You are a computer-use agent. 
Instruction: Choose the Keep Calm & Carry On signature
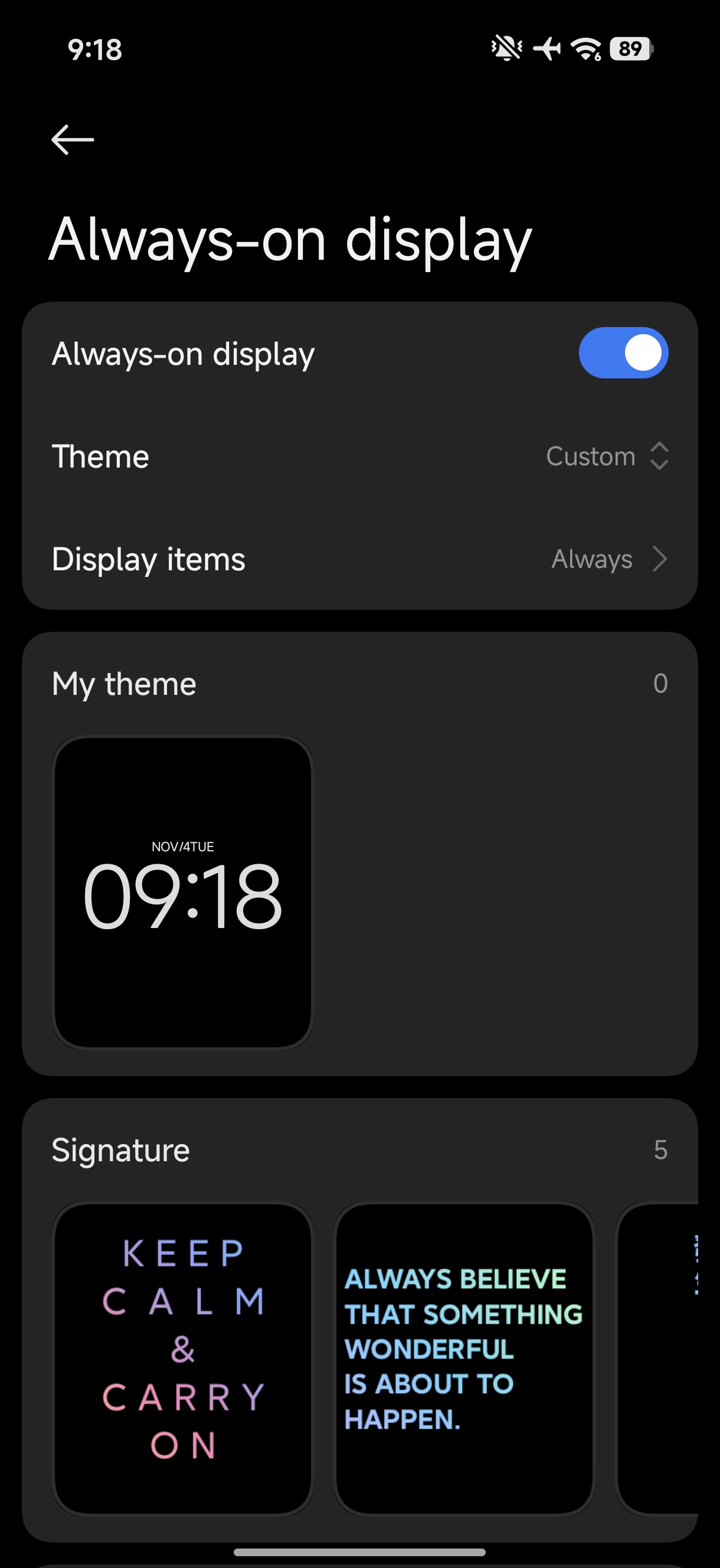coord(182,1357)
